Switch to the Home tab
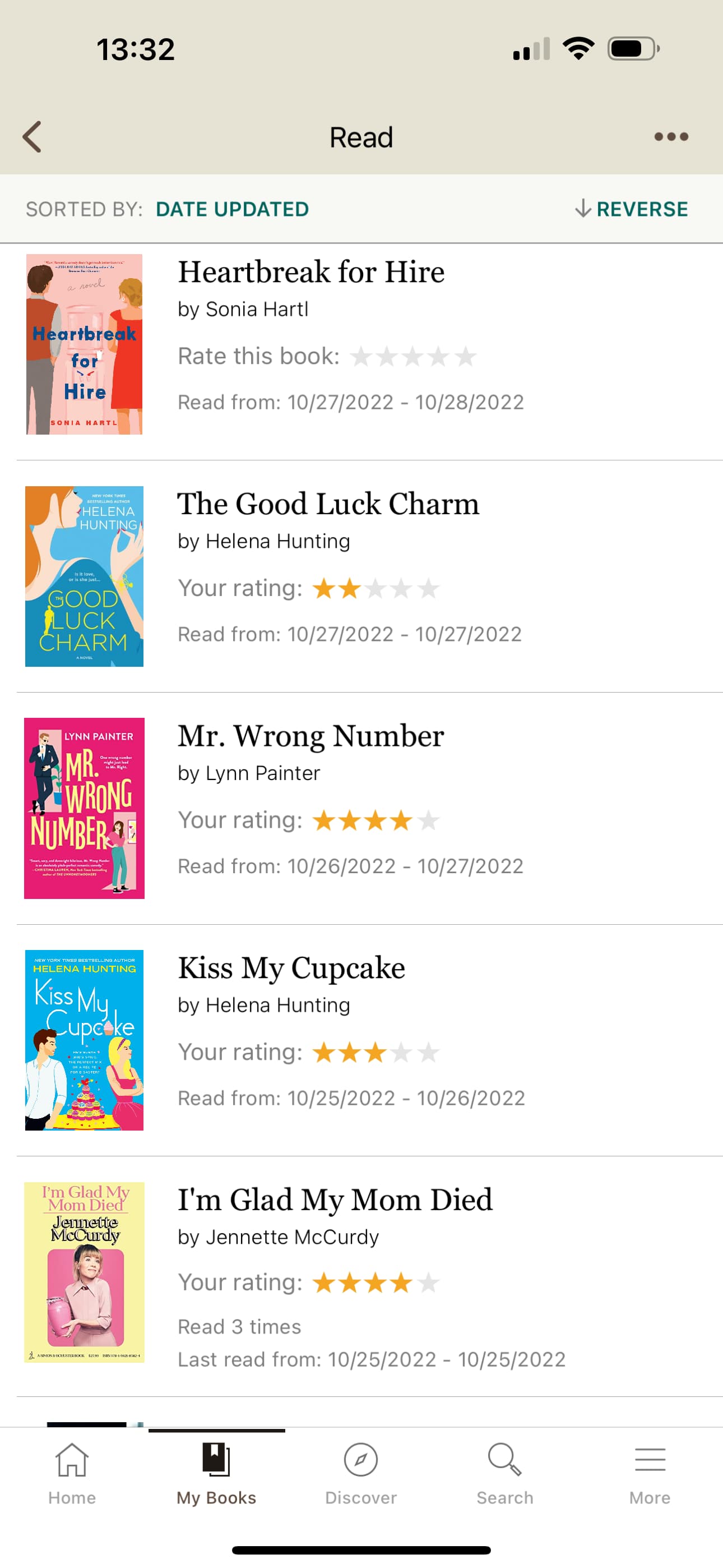The height and width of the screenshot is (1568, 723). 72,1472
